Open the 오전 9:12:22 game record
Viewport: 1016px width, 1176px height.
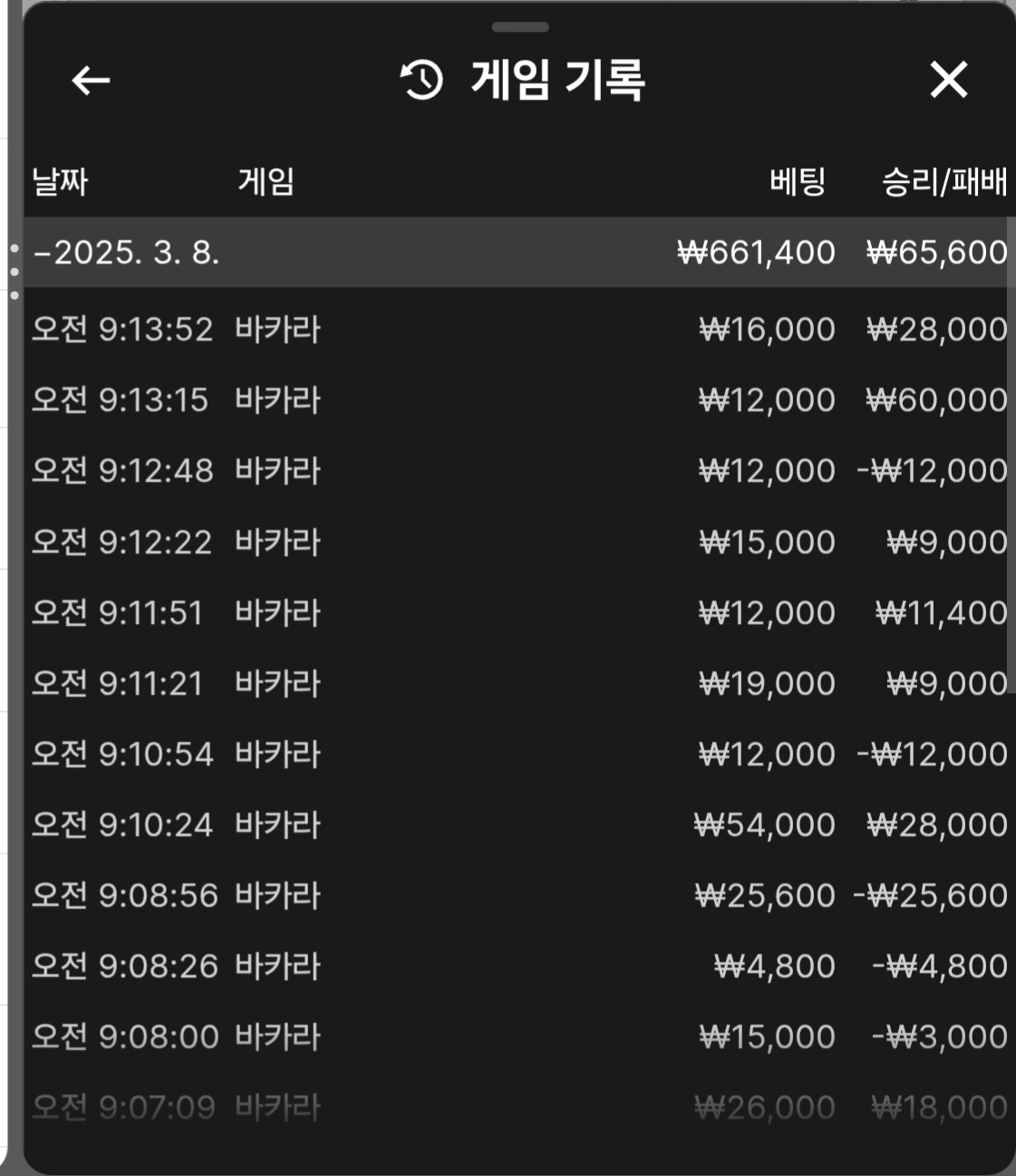517,542
